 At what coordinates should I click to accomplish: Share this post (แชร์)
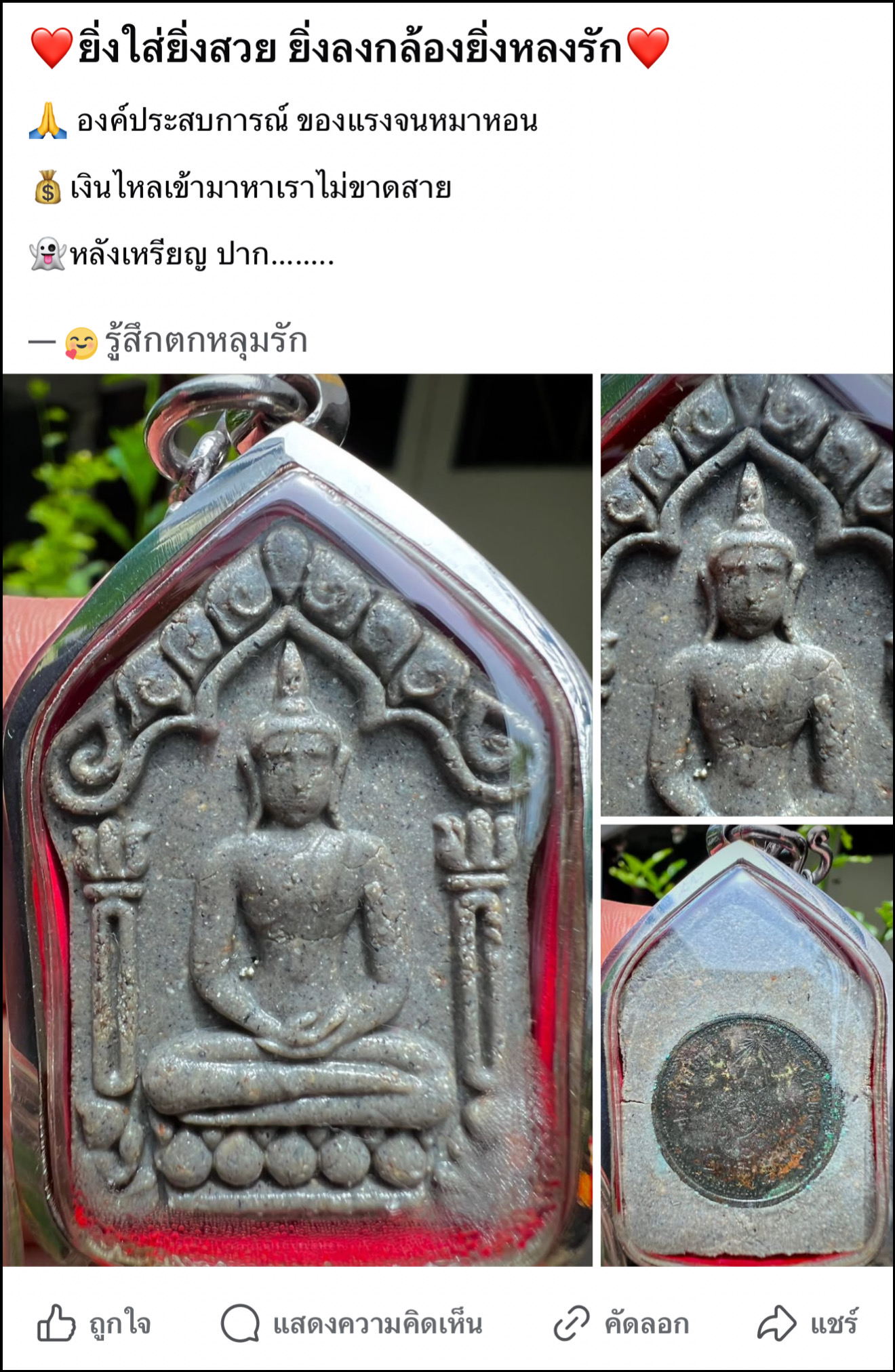pyautogui.click(x=808, y=1323)
